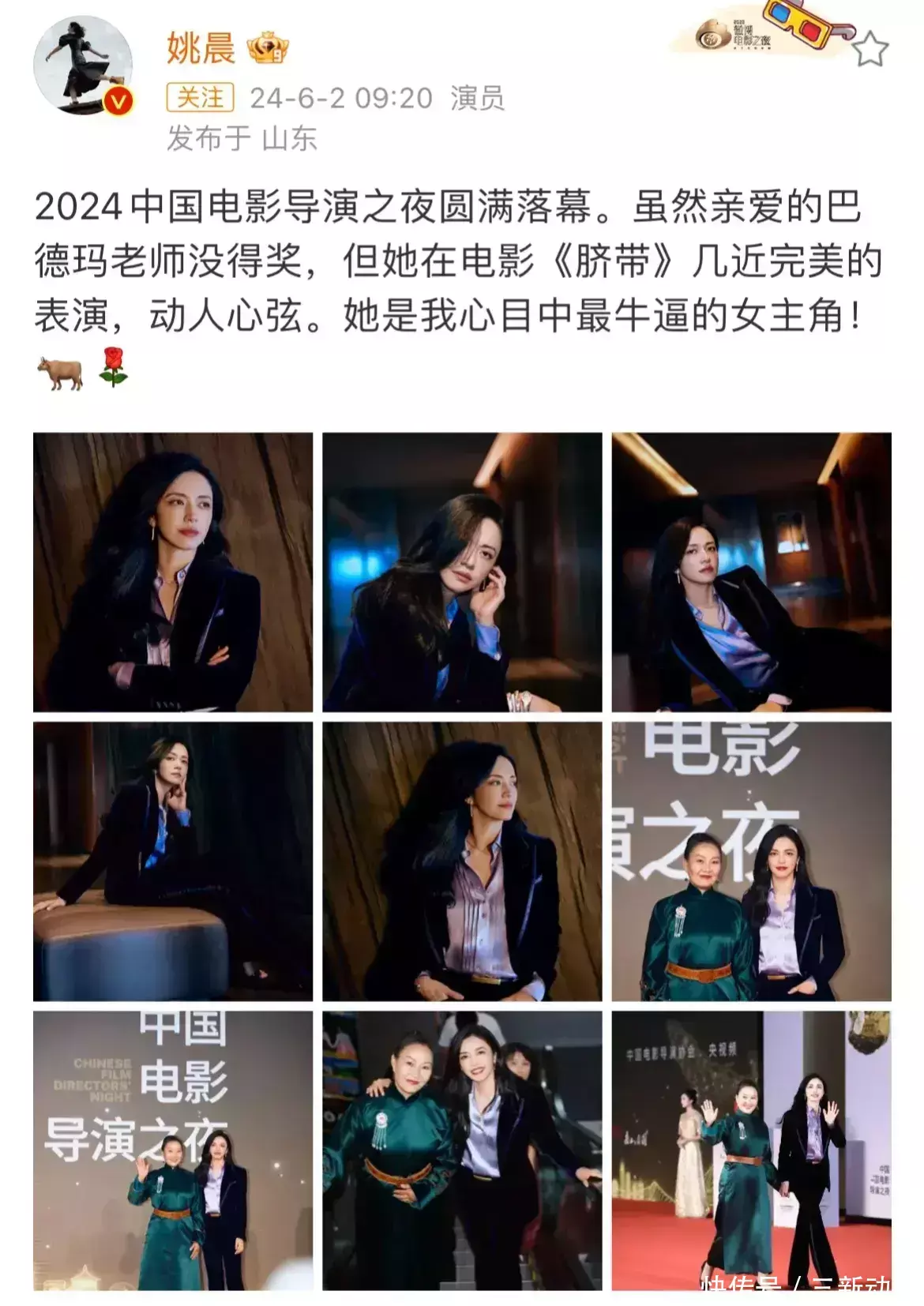This screenshot has width=924, height=1306.
Task: Follow 姚晨 with the 关注 button
Action: 200,98
